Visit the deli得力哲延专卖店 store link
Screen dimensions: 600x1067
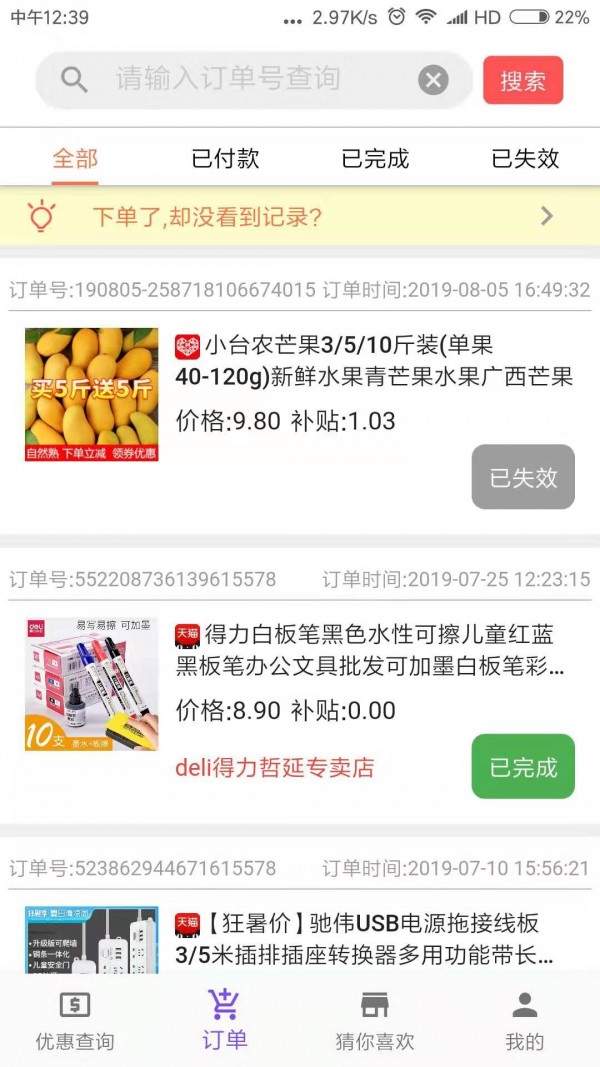point(274,767)
